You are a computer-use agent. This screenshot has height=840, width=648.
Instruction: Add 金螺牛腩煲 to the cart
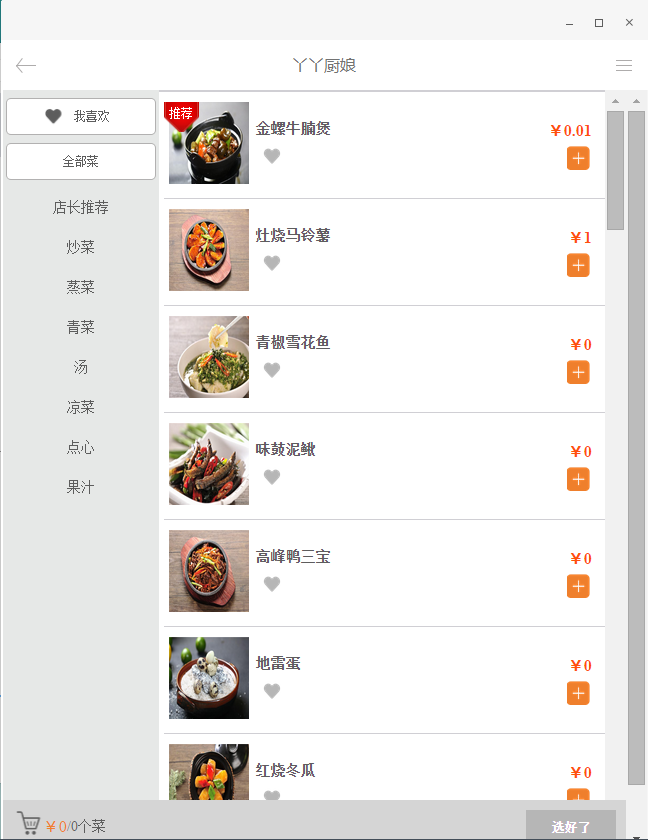tap(578, 158)
